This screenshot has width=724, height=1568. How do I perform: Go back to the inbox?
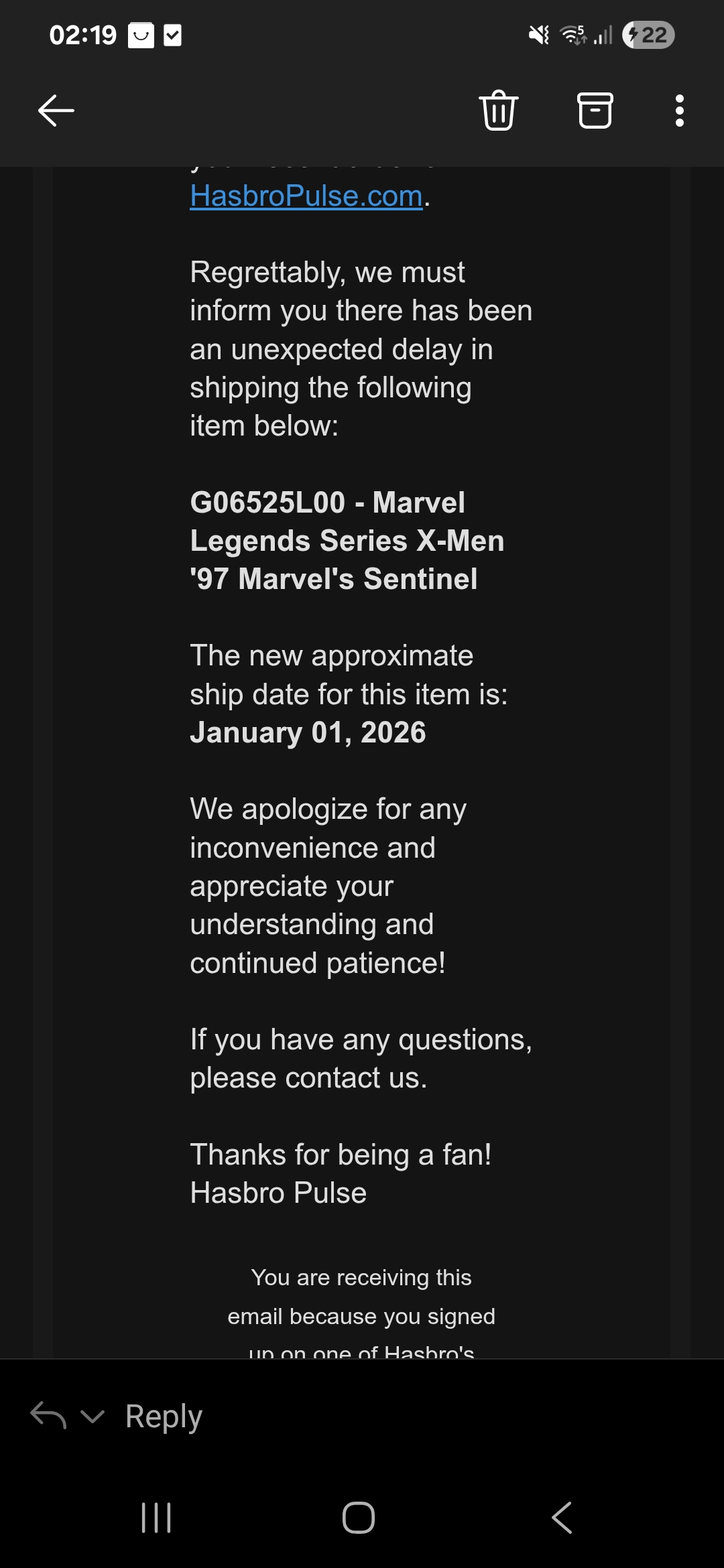click(56, 111)
